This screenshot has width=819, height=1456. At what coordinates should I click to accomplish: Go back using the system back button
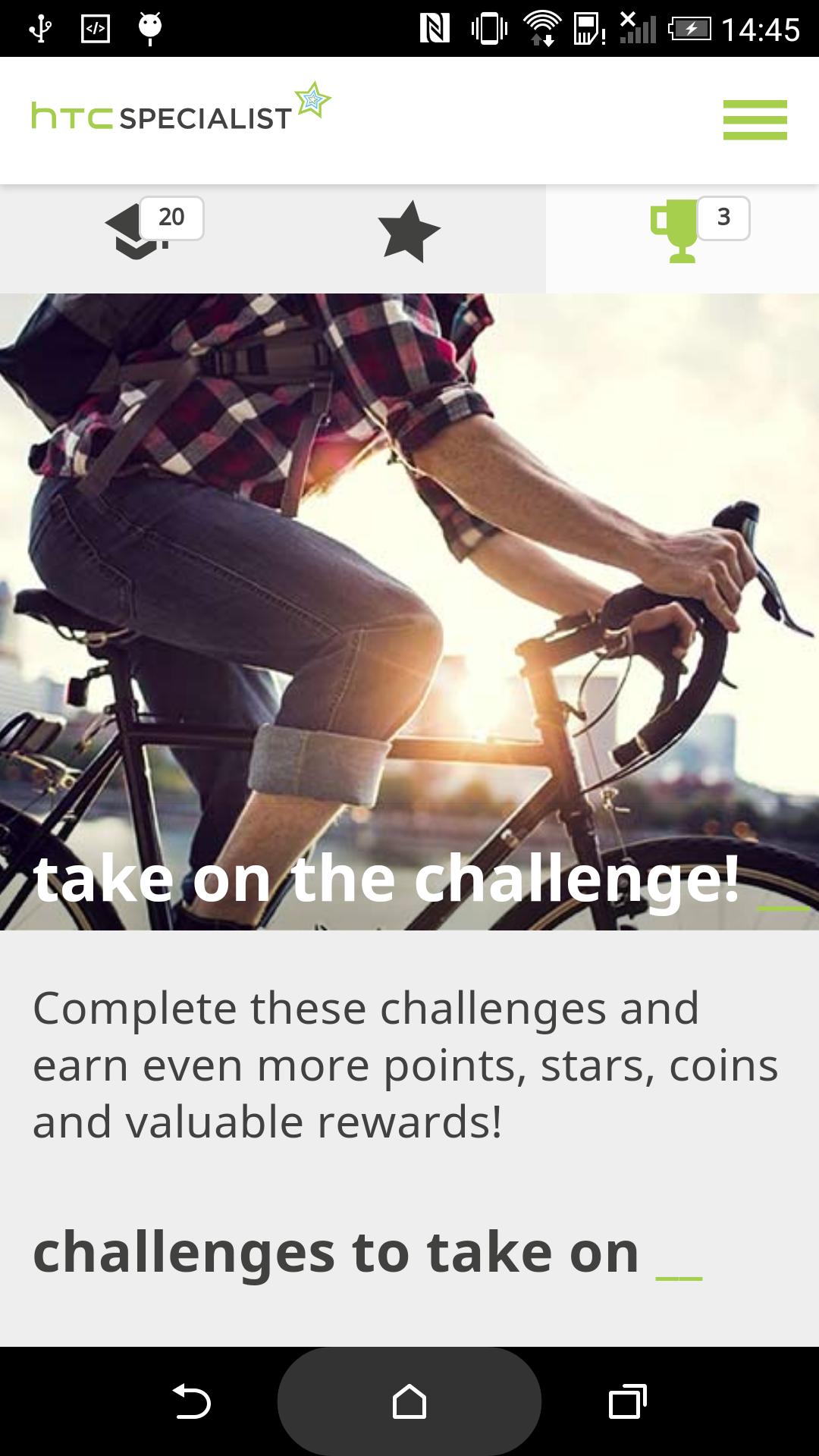click(191, 1401)
